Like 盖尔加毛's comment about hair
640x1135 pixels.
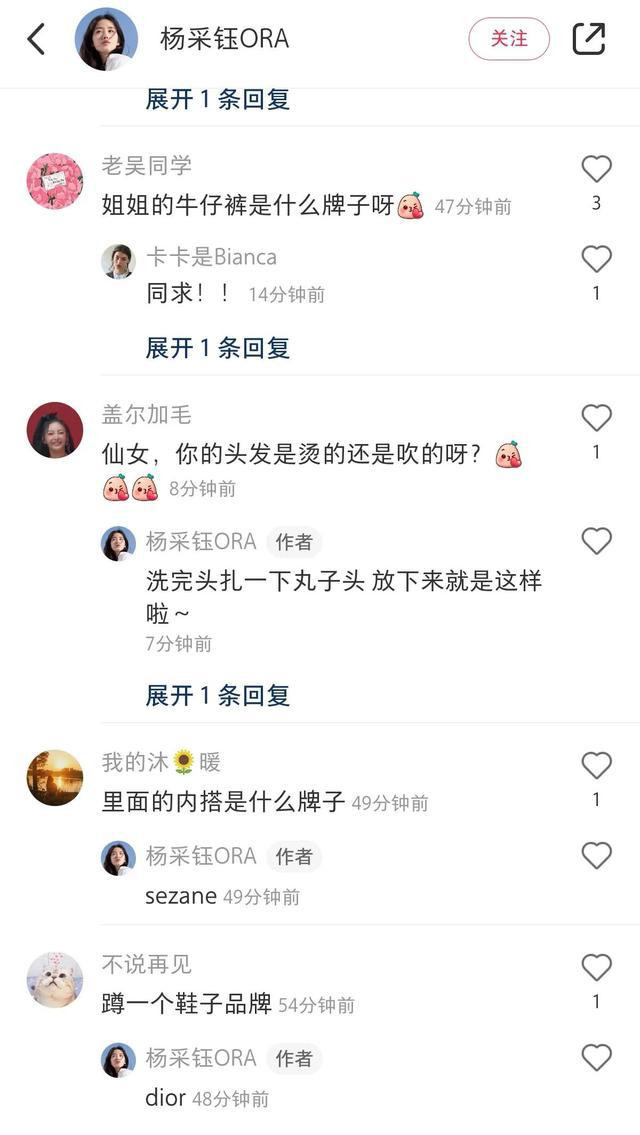[596, 417]
